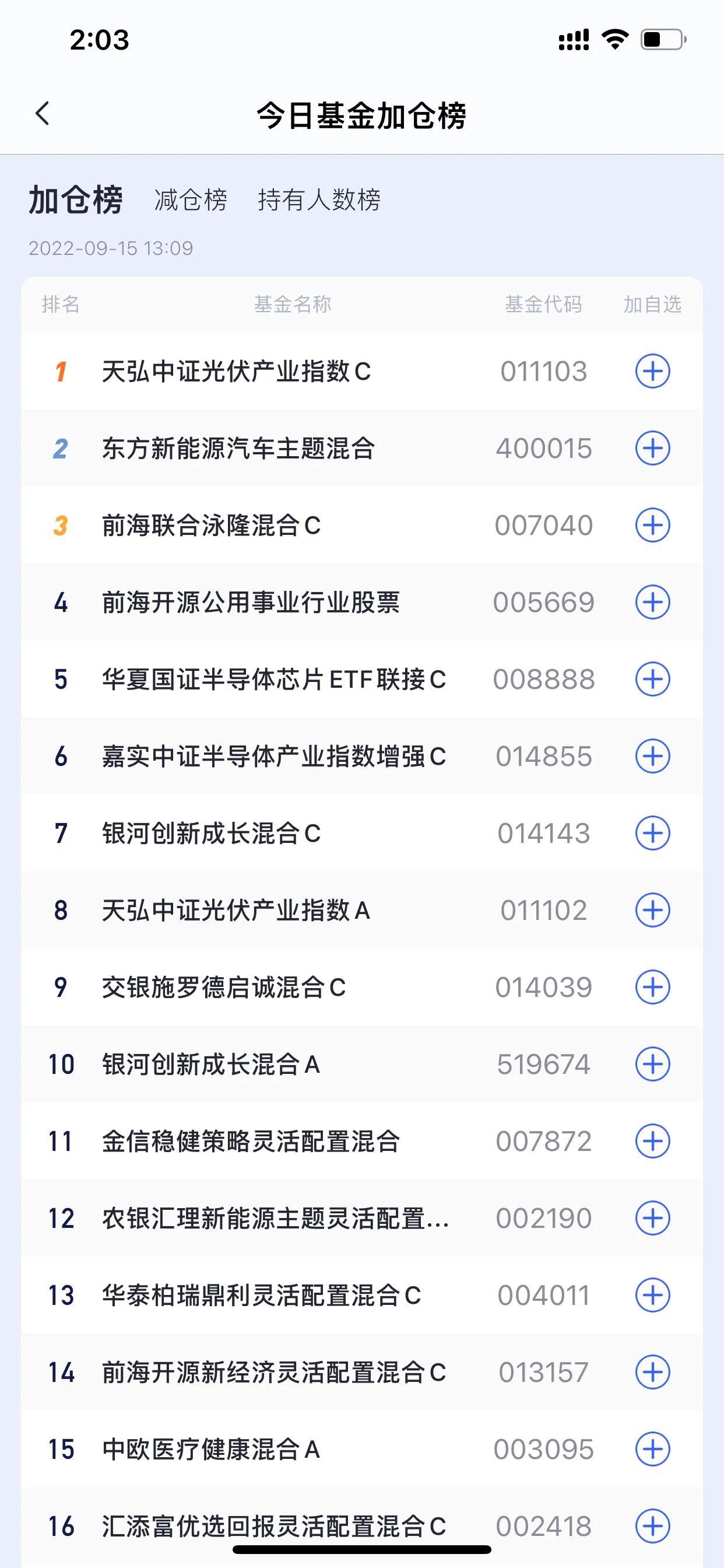This screenshot has height=1568, width=724.
Task: Select the 加仓榜 tab
Action: [x=75, y=200]
